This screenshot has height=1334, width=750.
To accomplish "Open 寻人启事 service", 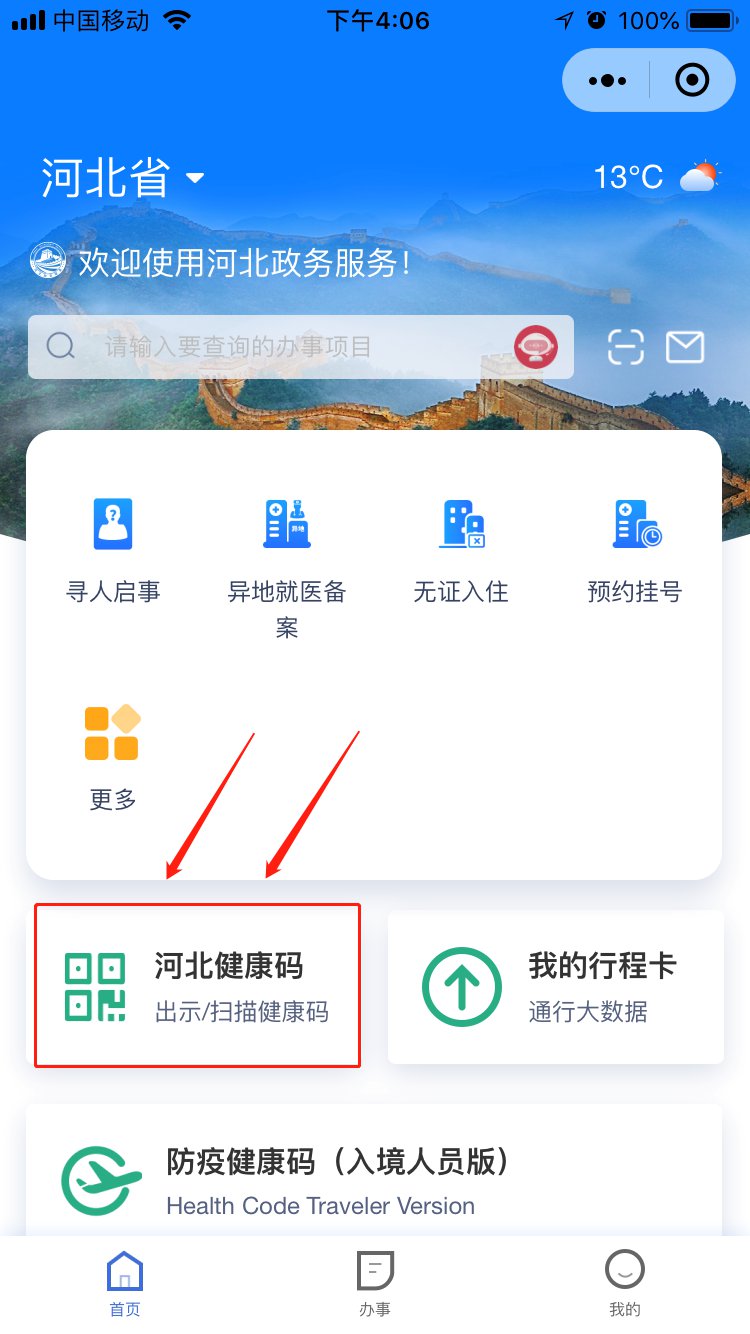I will (113, 550).
